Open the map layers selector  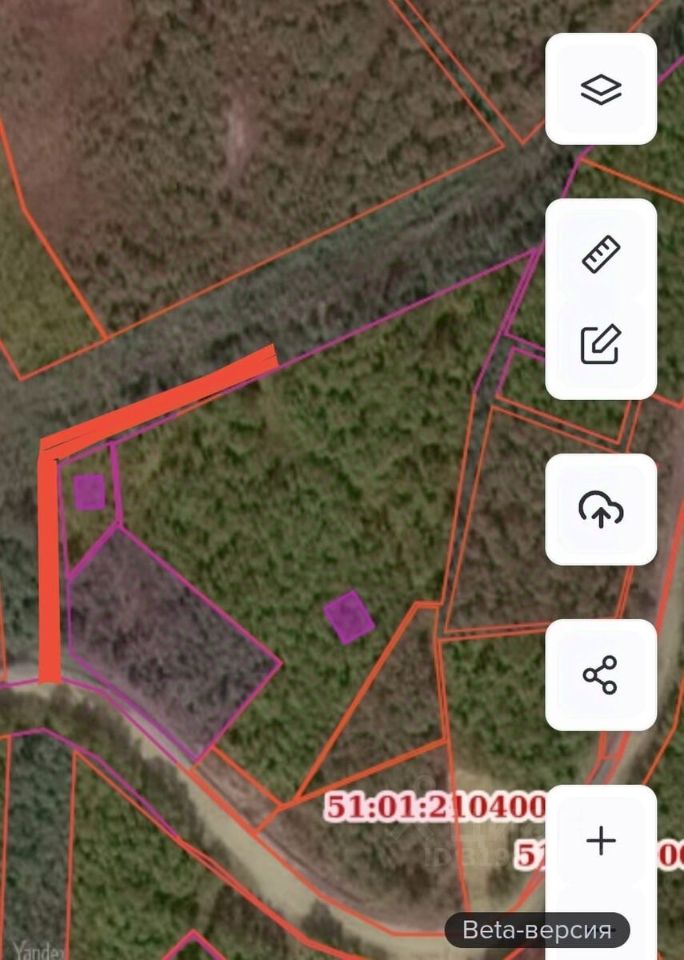(x=601, y=90)
